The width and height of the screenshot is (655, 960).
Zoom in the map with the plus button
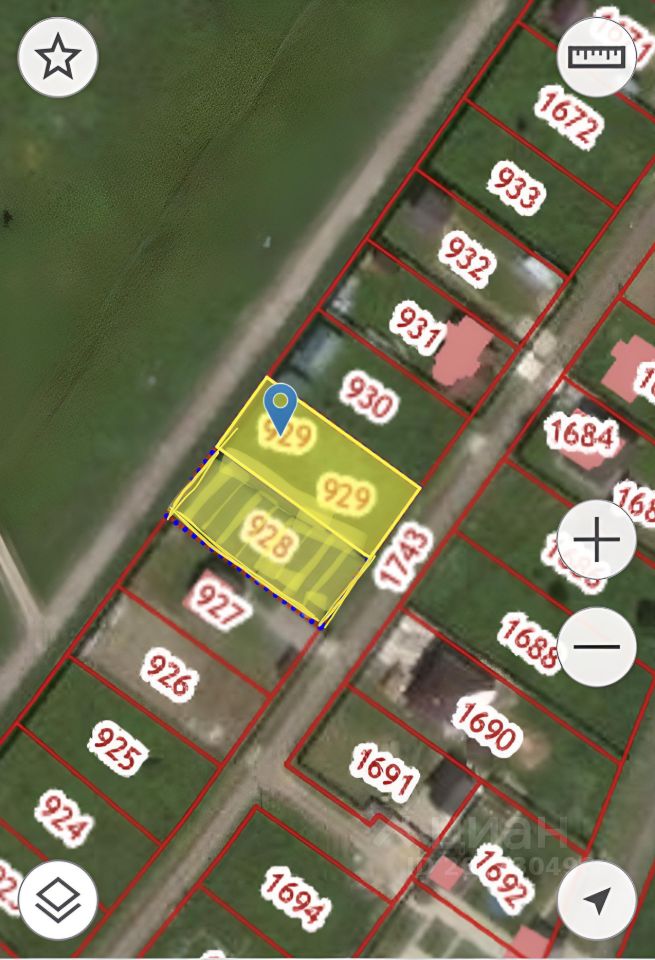(597, 540)
